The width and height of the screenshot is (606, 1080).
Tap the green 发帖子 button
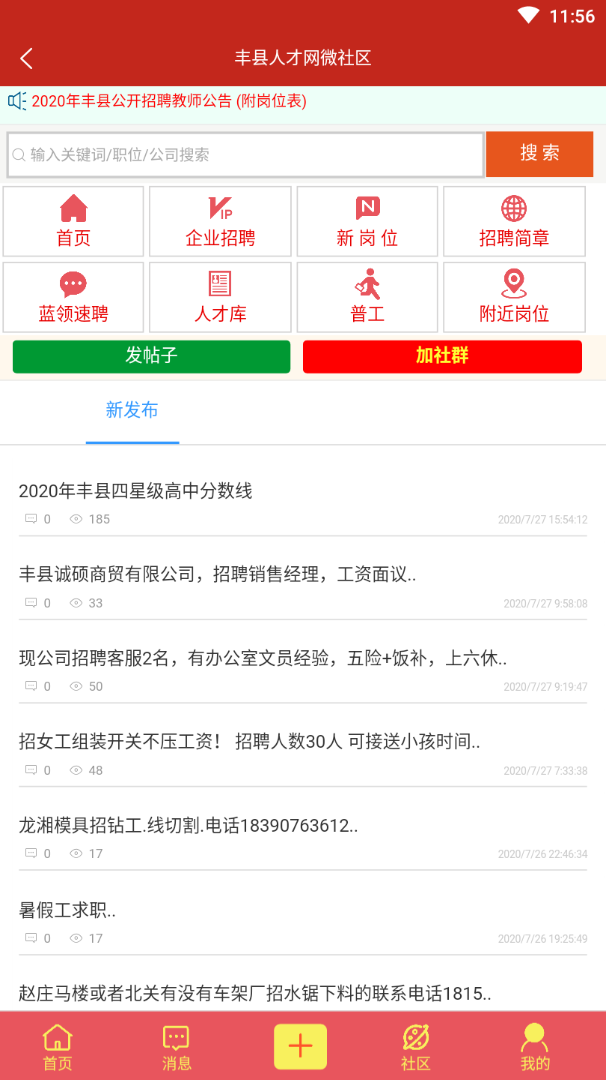[x=151, y=356]
